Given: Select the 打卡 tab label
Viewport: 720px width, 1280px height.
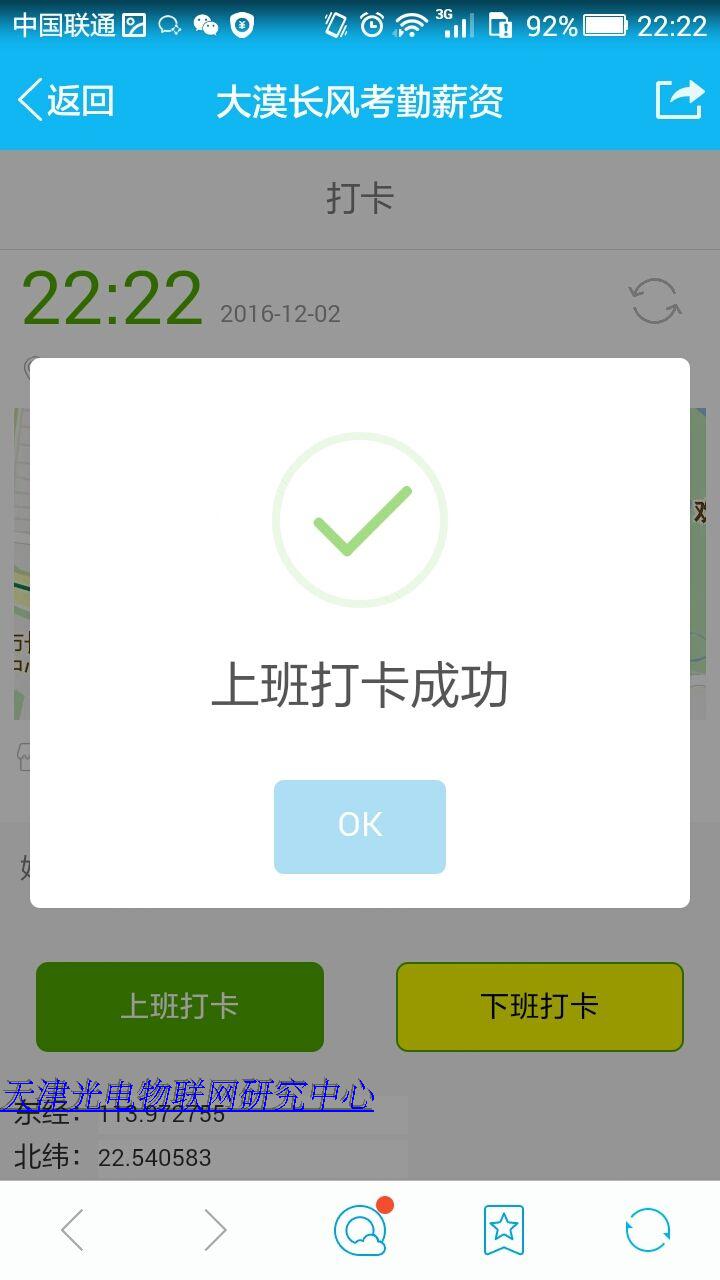Looking at the screenshot, I should point(360,198).
